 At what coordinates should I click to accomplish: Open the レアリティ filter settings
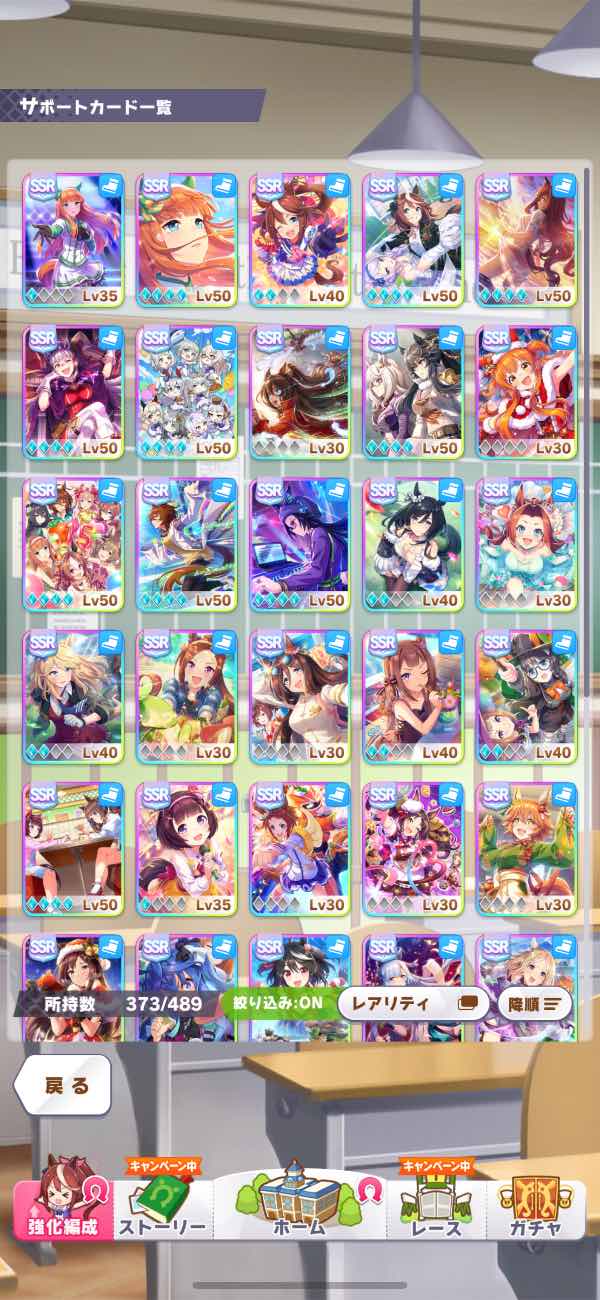tap(412, 1003)
